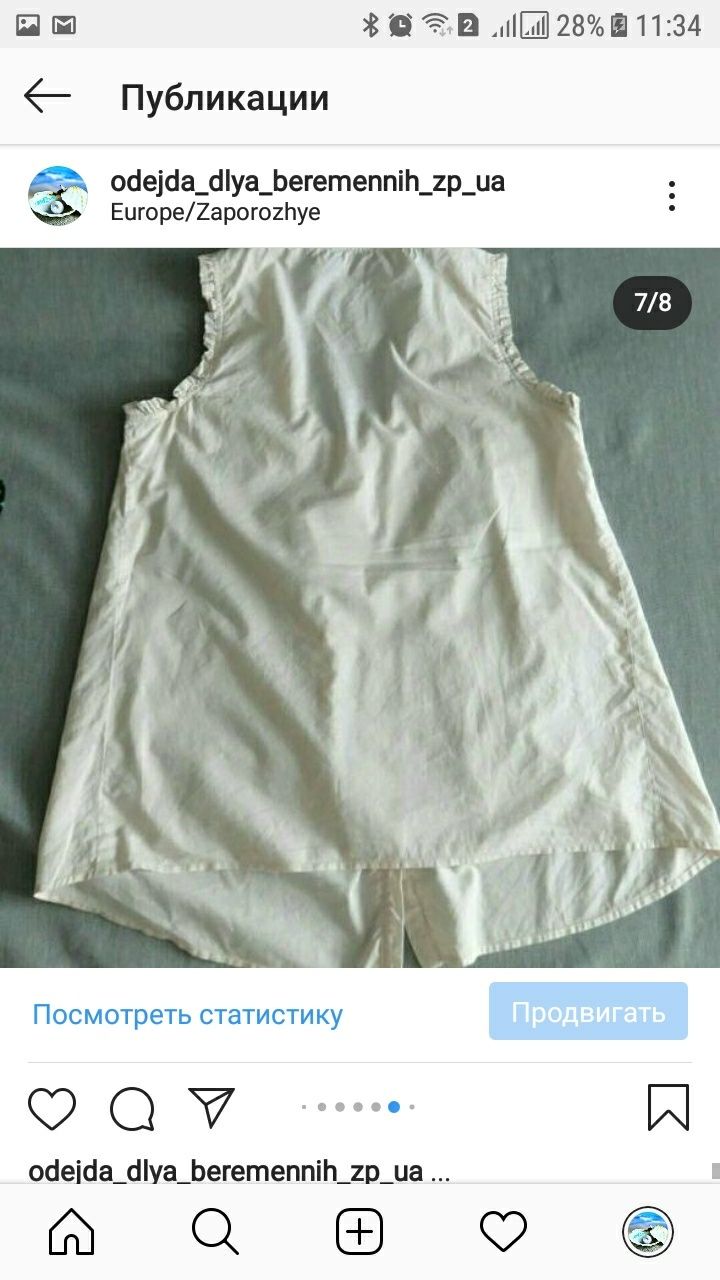The height and width of the screenshot is (1280, 720).
Task: Open post overflow menu (three dots)
Action: (671, 196)
